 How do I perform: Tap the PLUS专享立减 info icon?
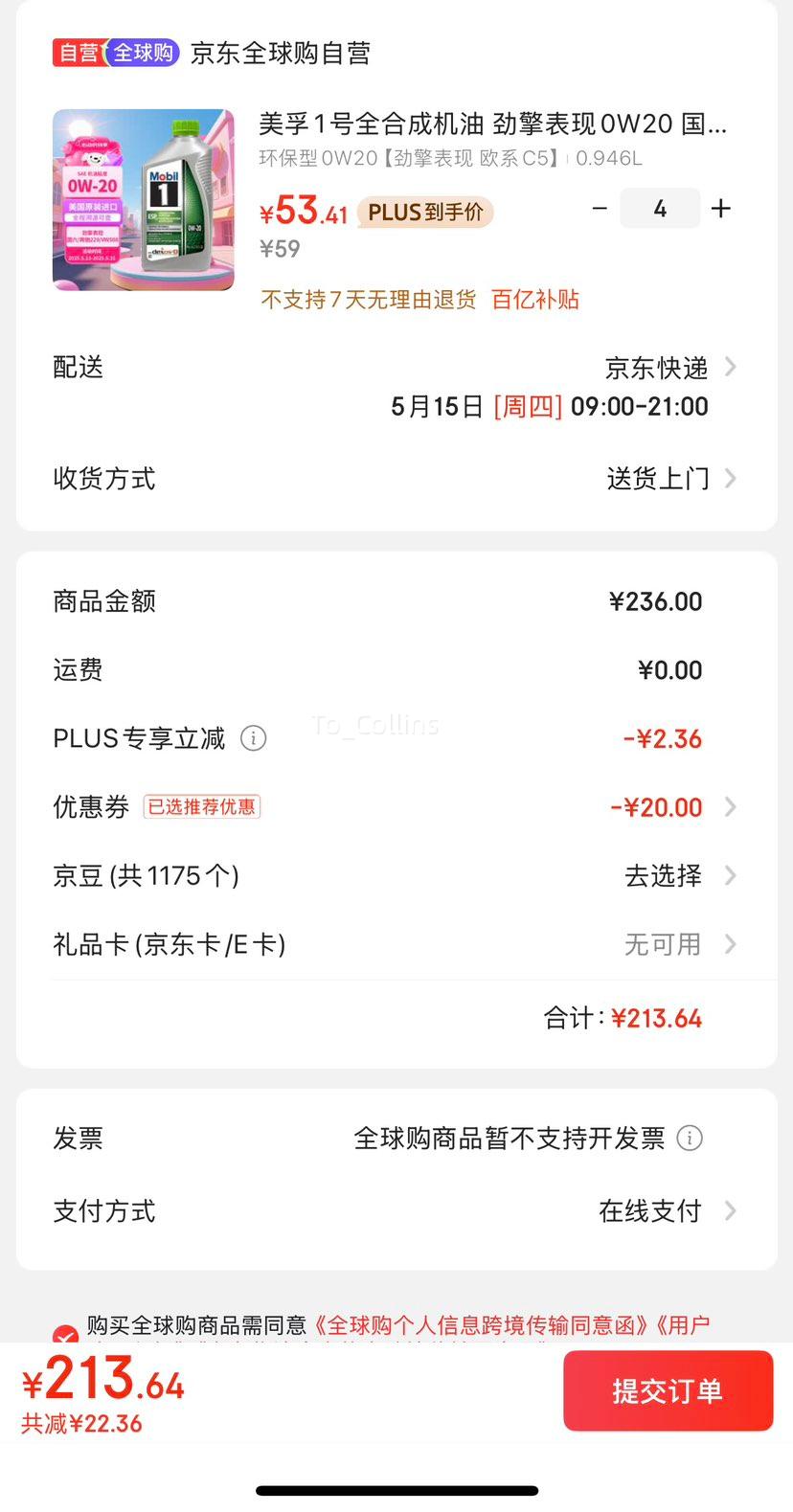(x=253, y=738)
